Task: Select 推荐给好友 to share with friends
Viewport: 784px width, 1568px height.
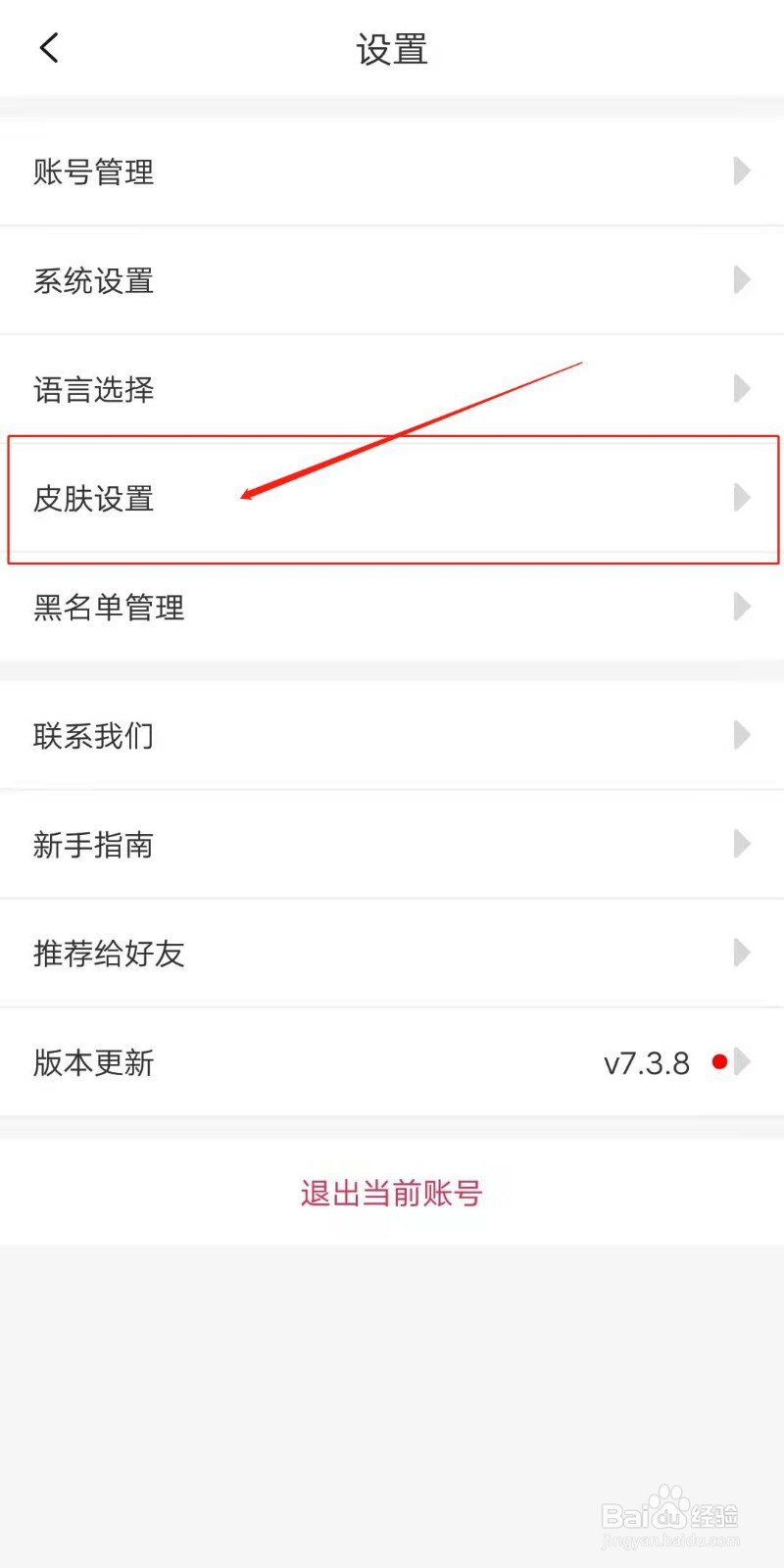Action: (108, 954)
